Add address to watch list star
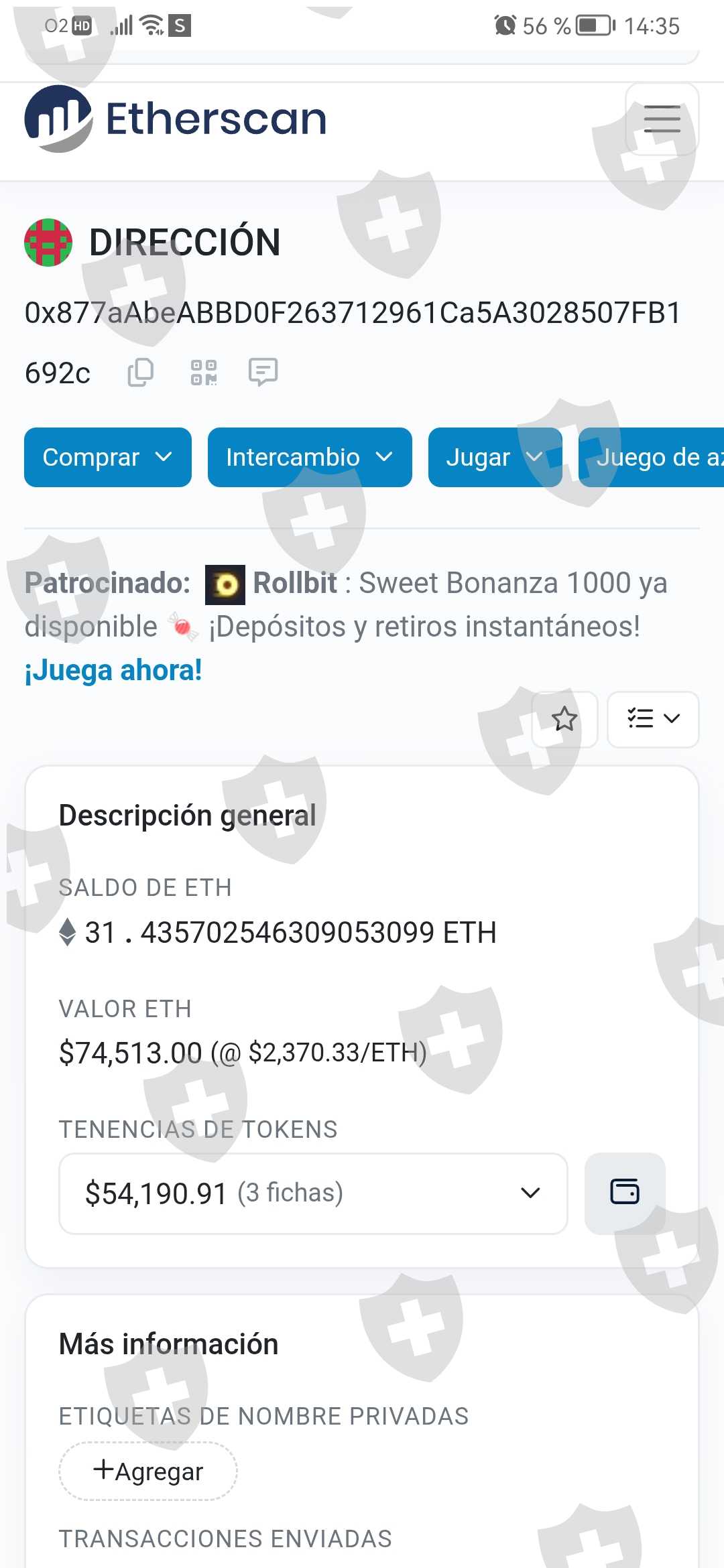Screen dimensions: 724x1568 pyautogui.click(x=564, y=719)
